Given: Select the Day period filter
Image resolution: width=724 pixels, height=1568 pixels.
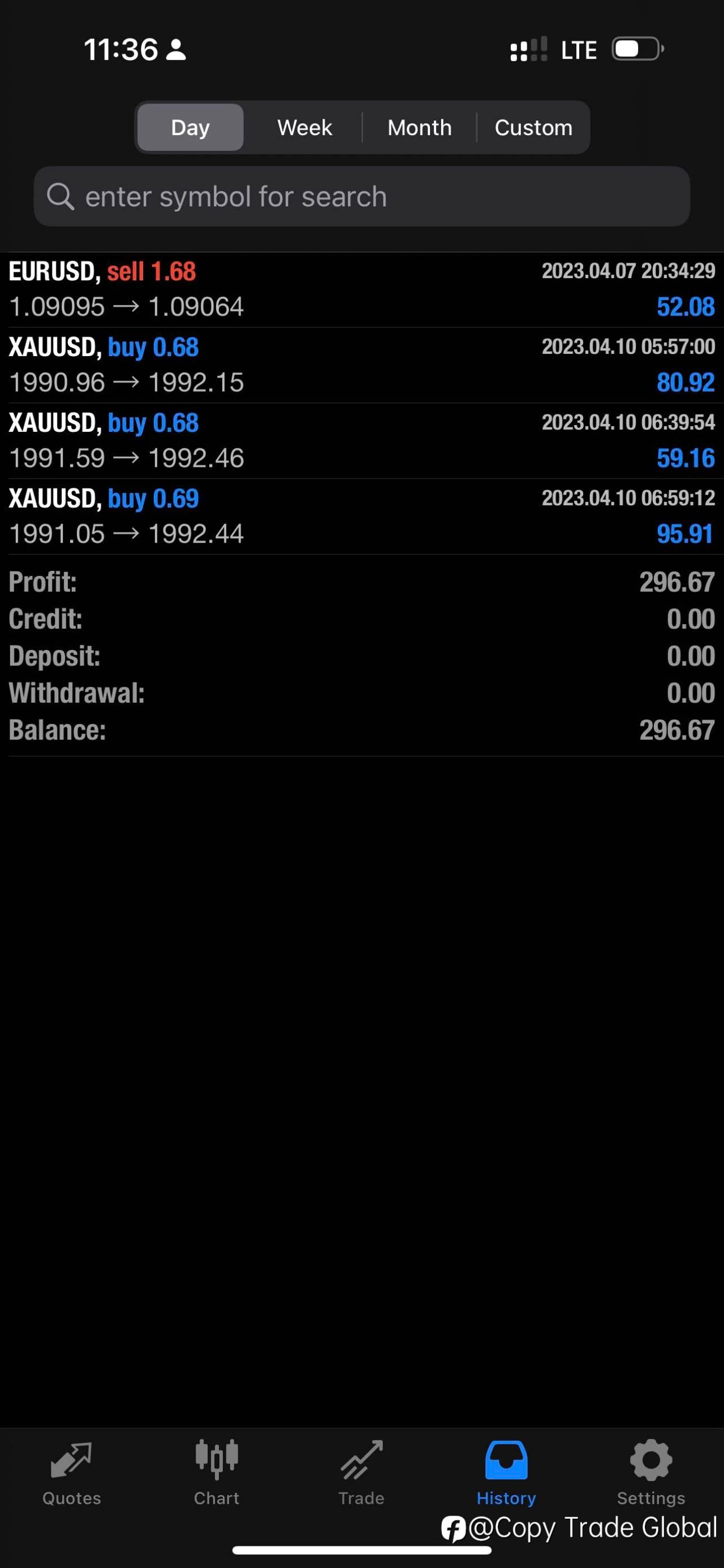Looking at the screenshot, I should click(x=190, y=127).
